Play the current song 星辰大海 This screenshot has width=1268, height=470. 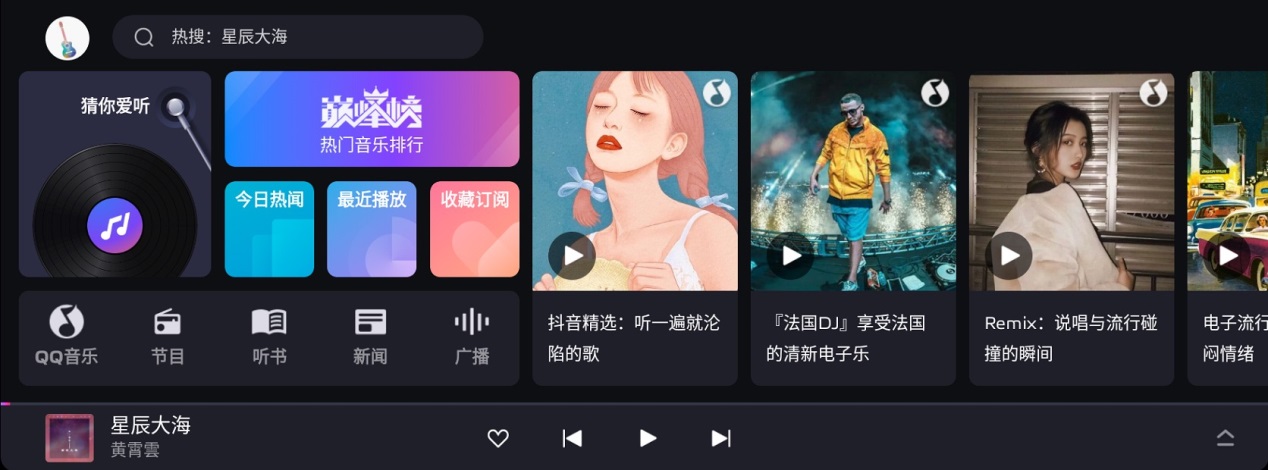click(x=647, y=438)
